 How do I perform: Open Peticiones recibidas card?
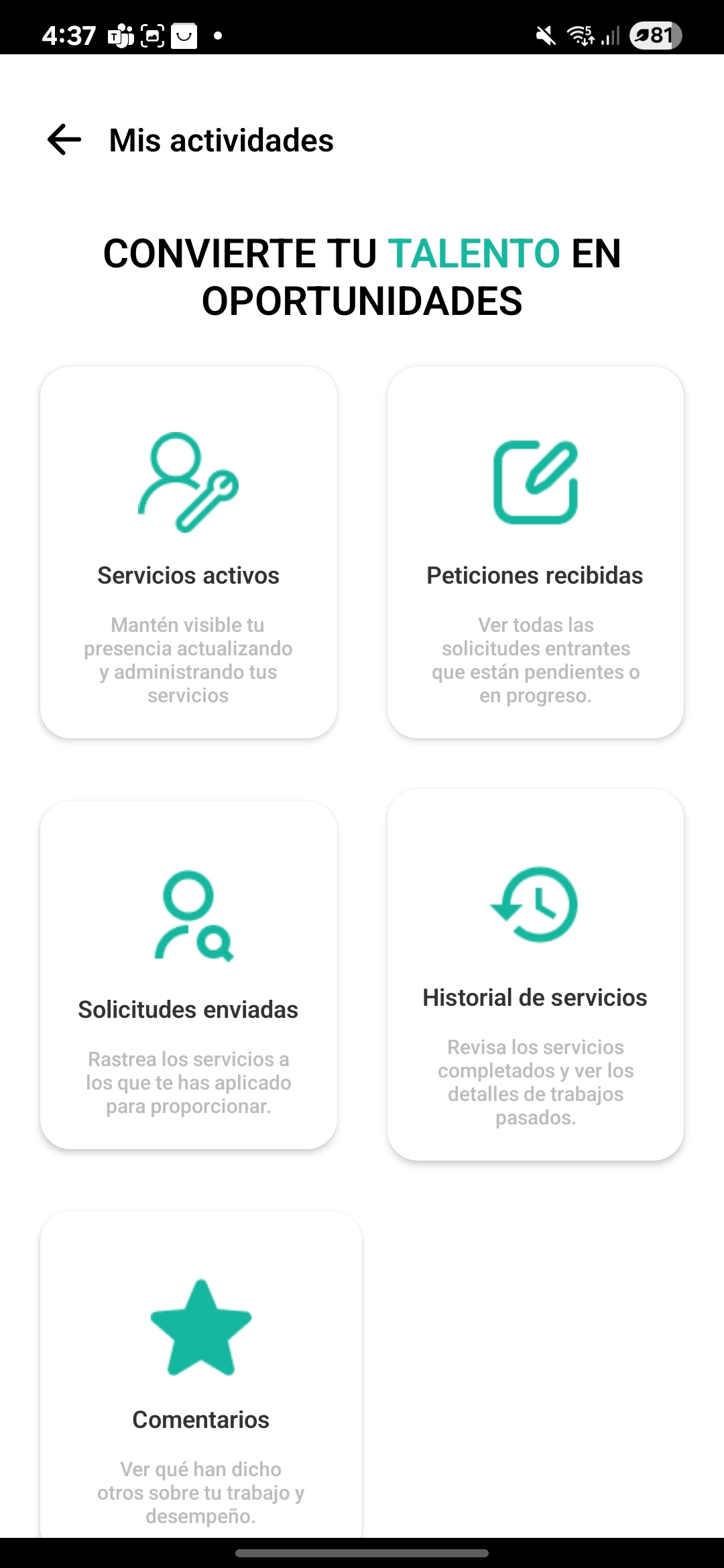click(535, 553)
